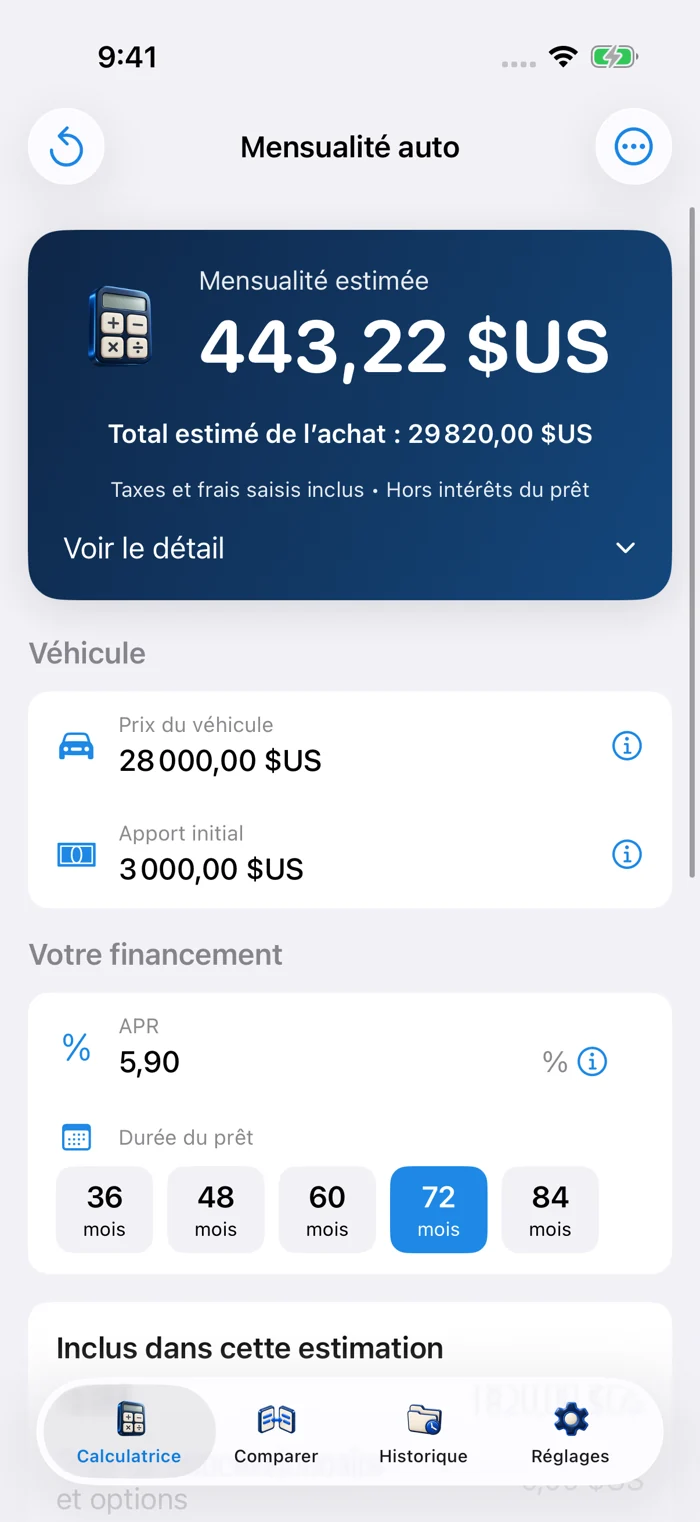Open the APR info icon

point(592,1061)
